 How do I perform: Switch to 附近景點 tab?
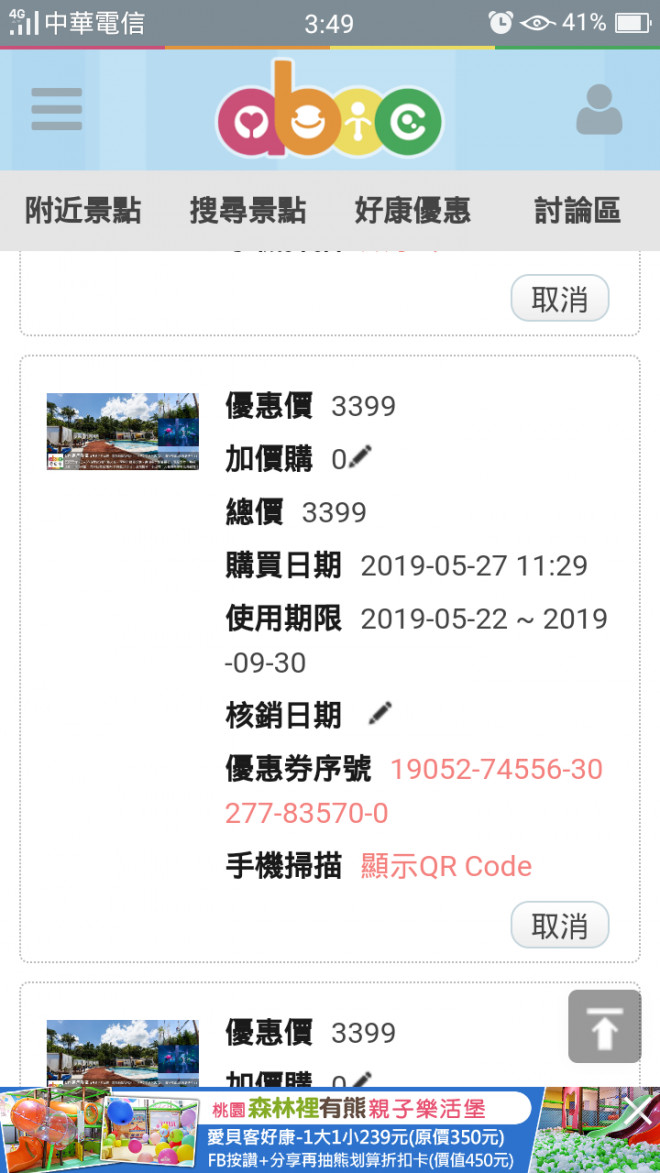click(x=83, y=211)
